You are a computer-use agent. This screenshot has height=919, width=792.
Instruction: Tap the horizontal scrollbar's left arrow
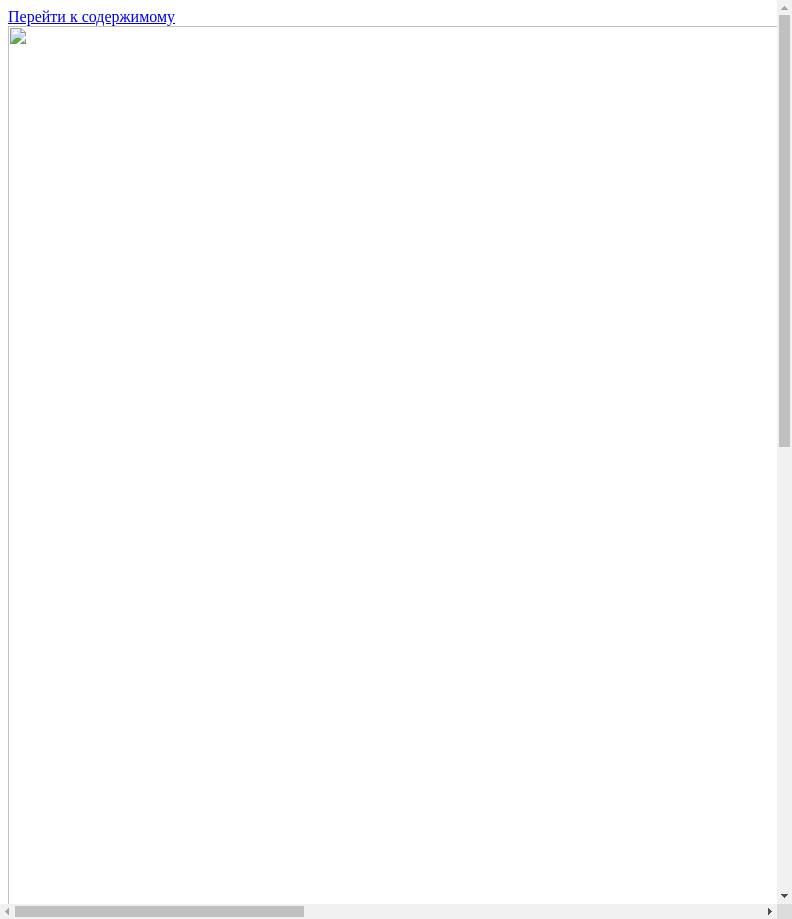tap(7, 911)
